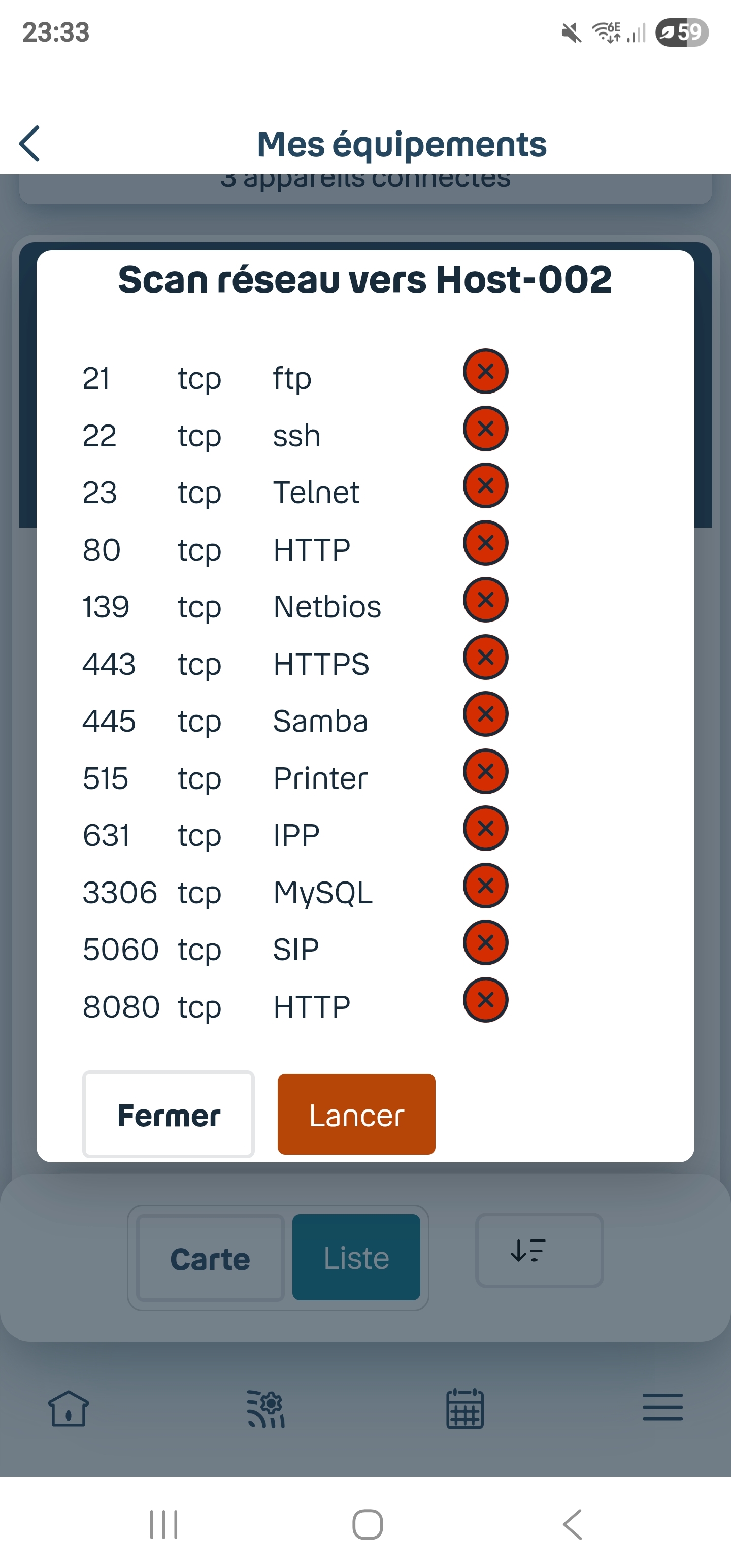731x1568 pixels.
Task: Close the scan dialog with Fermer
Action: 169,1115
